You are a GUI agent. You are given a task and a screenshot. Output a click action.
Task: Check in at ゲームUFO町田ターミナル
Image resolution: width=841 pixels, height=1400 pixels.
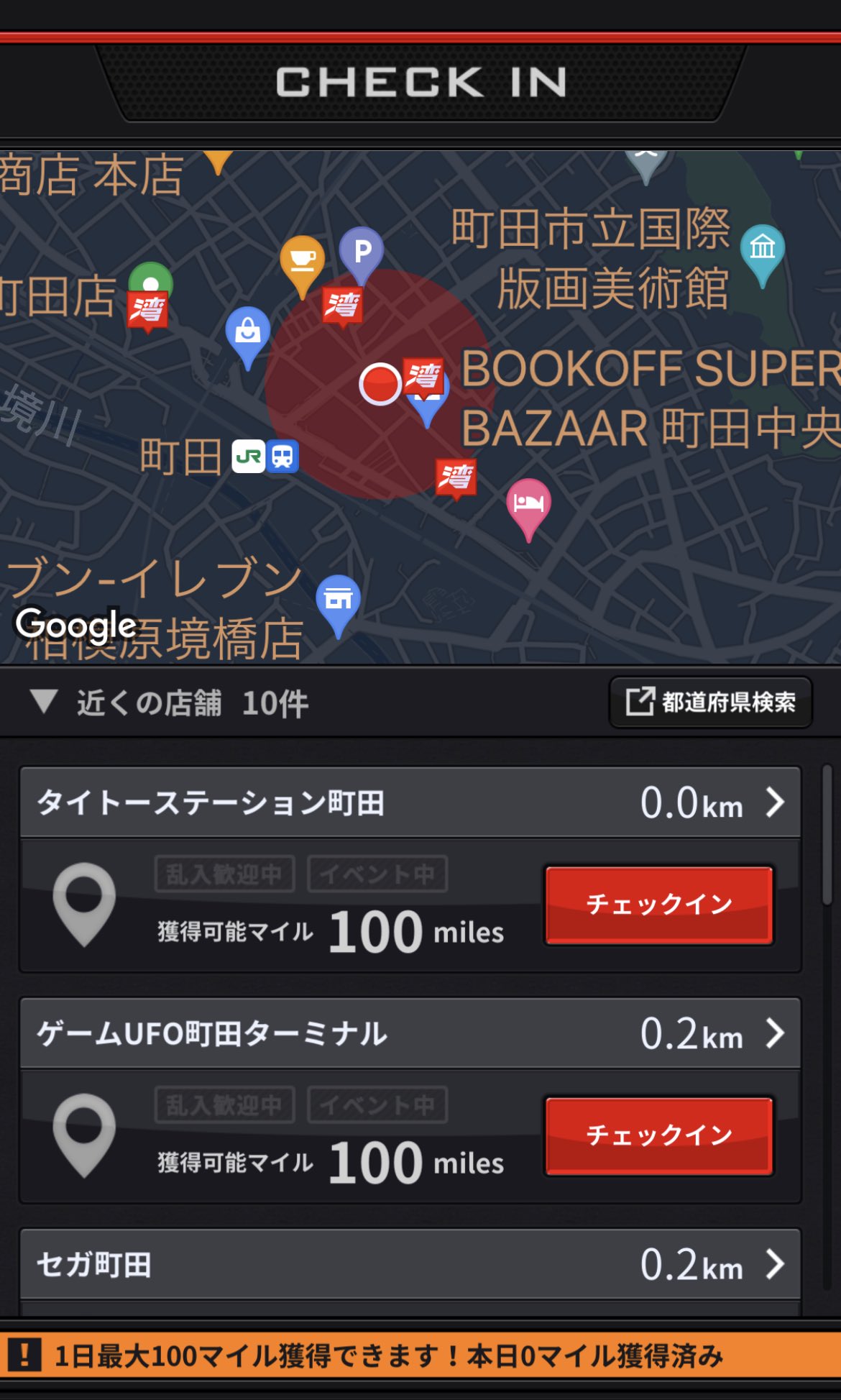pyautogui.click(x=659, y=1135)
